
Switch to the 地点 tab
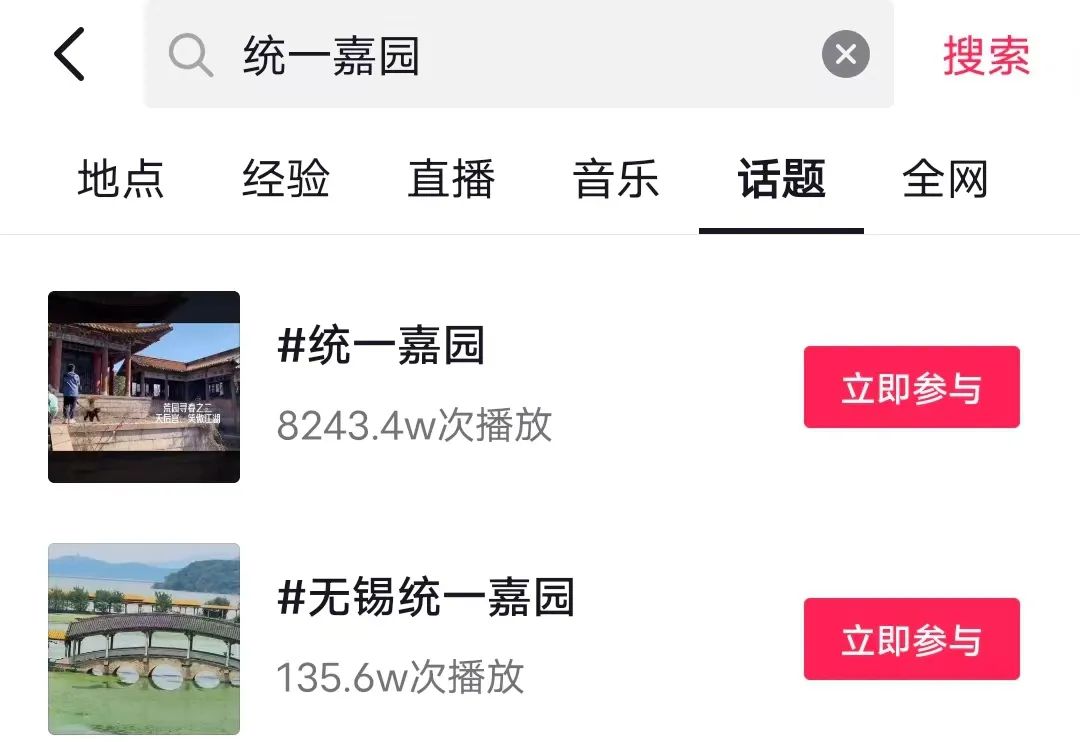[x=121, y=180]
